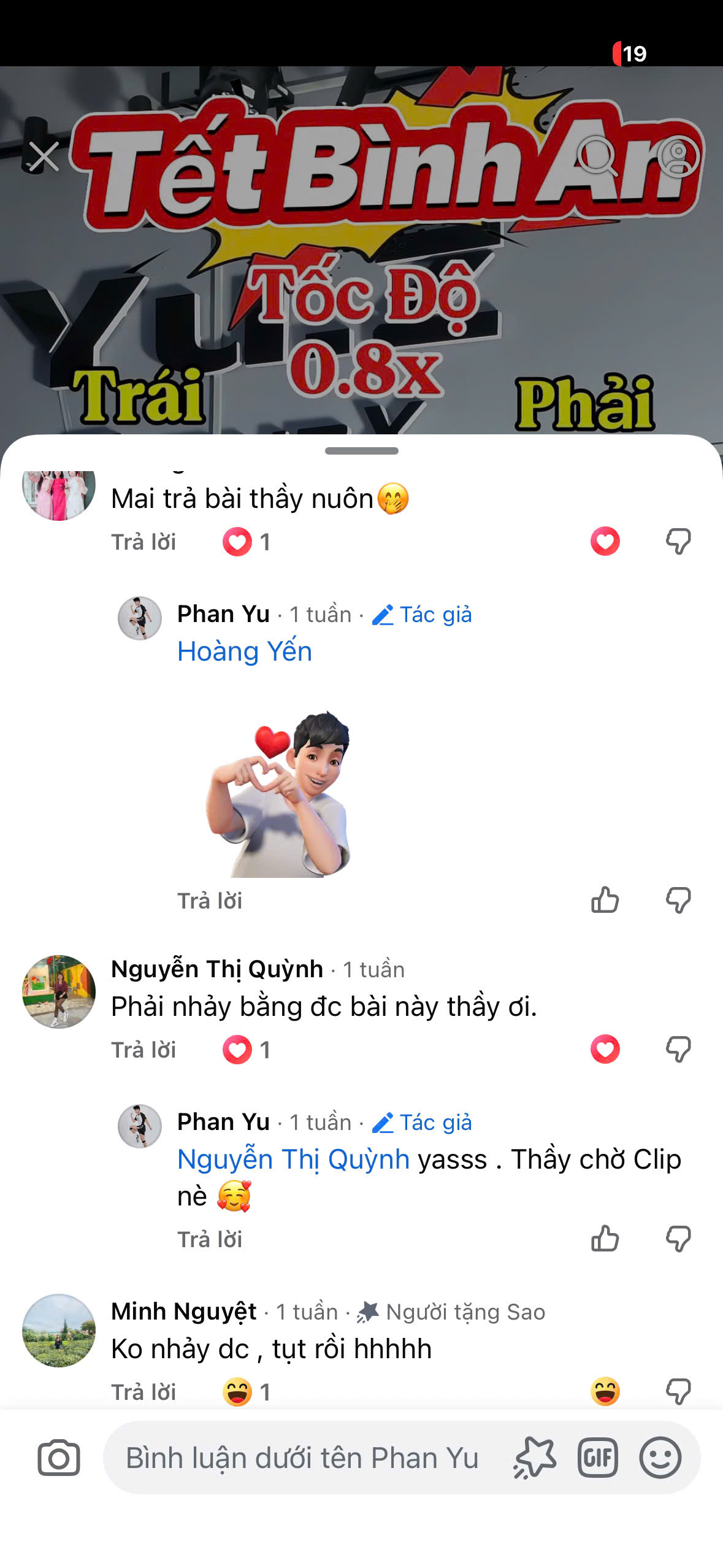The width and height of the screenshot is (723, 1568).
Task: Open the profile icon at top right
Action: coord(678,156)
